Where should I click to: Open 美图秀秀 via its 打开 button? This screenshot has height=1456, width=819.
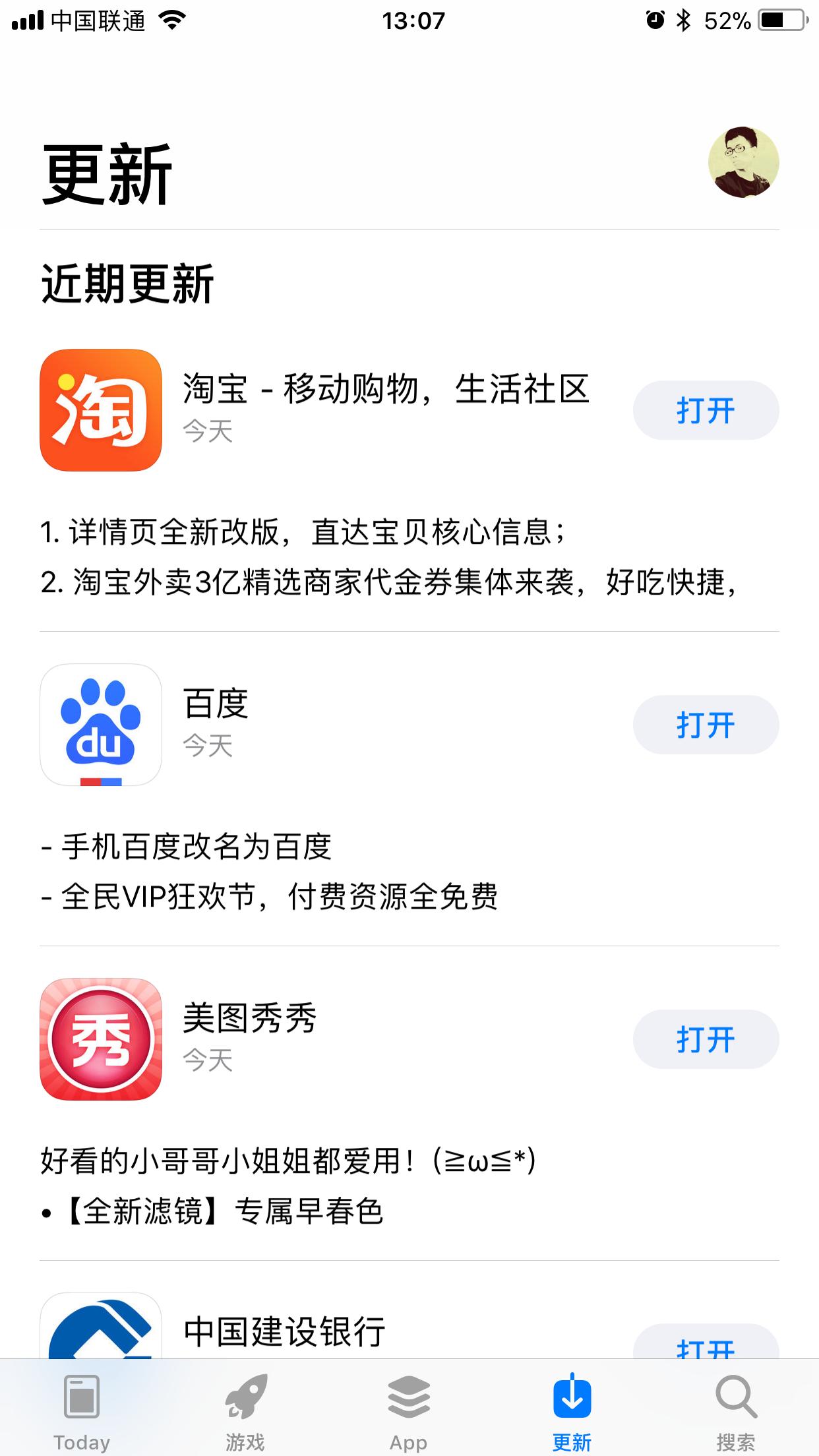(706, 1039)
